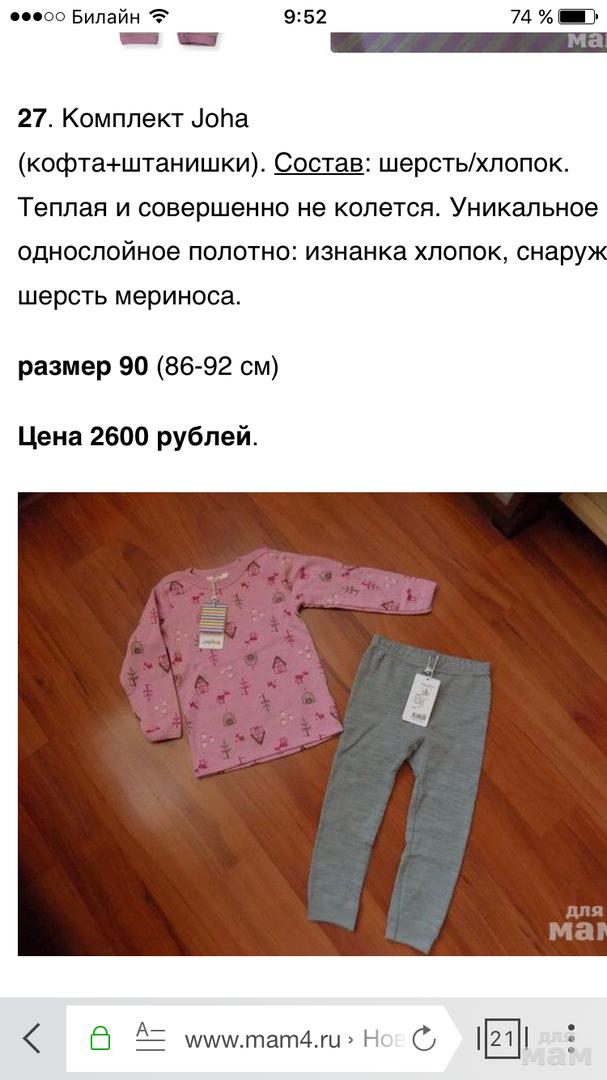This screenshot has width=607, height=1080.
Task: Open the tab switcher showing 21 tabs
Action: (x=501, y=1039)
